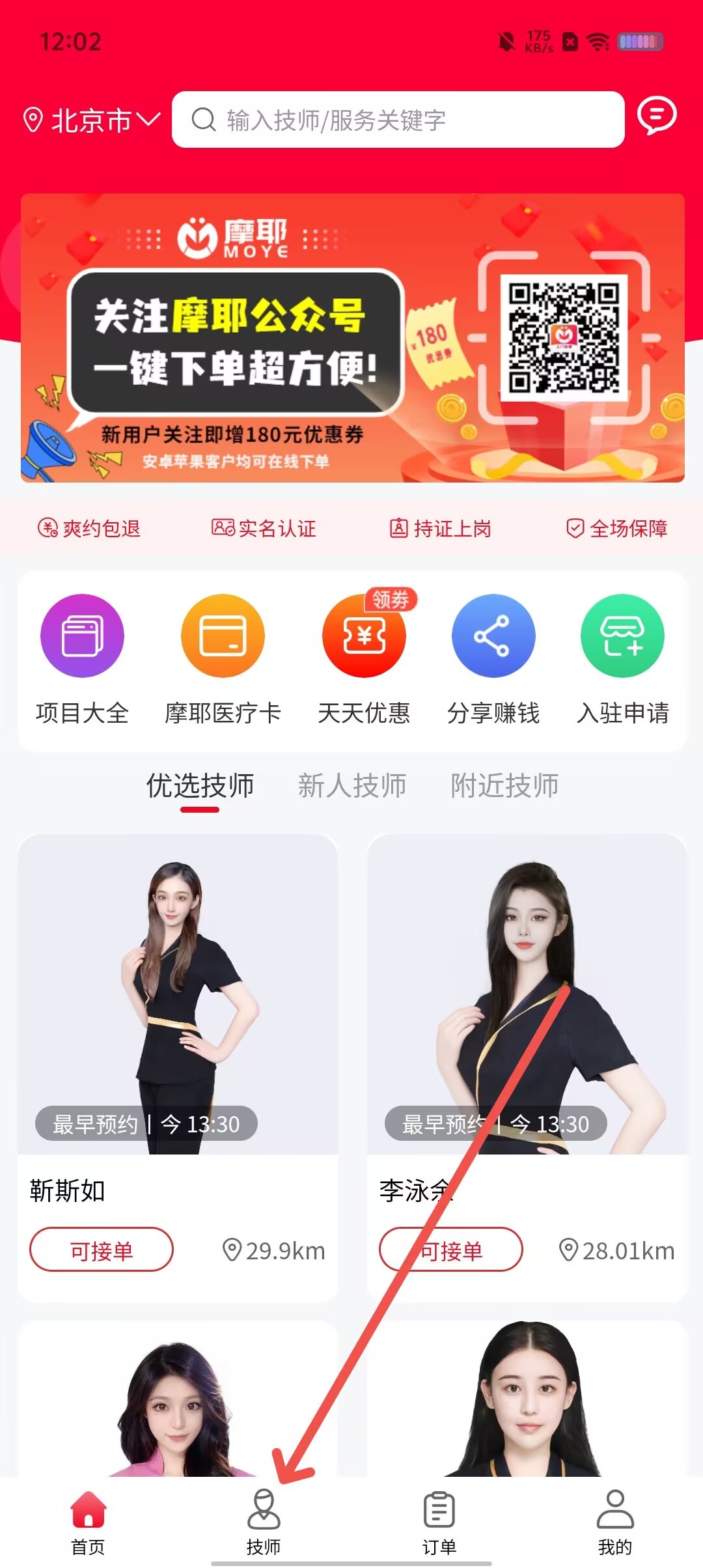
Task: Open 天天优惠 coupons
Action: coord(364,659)
